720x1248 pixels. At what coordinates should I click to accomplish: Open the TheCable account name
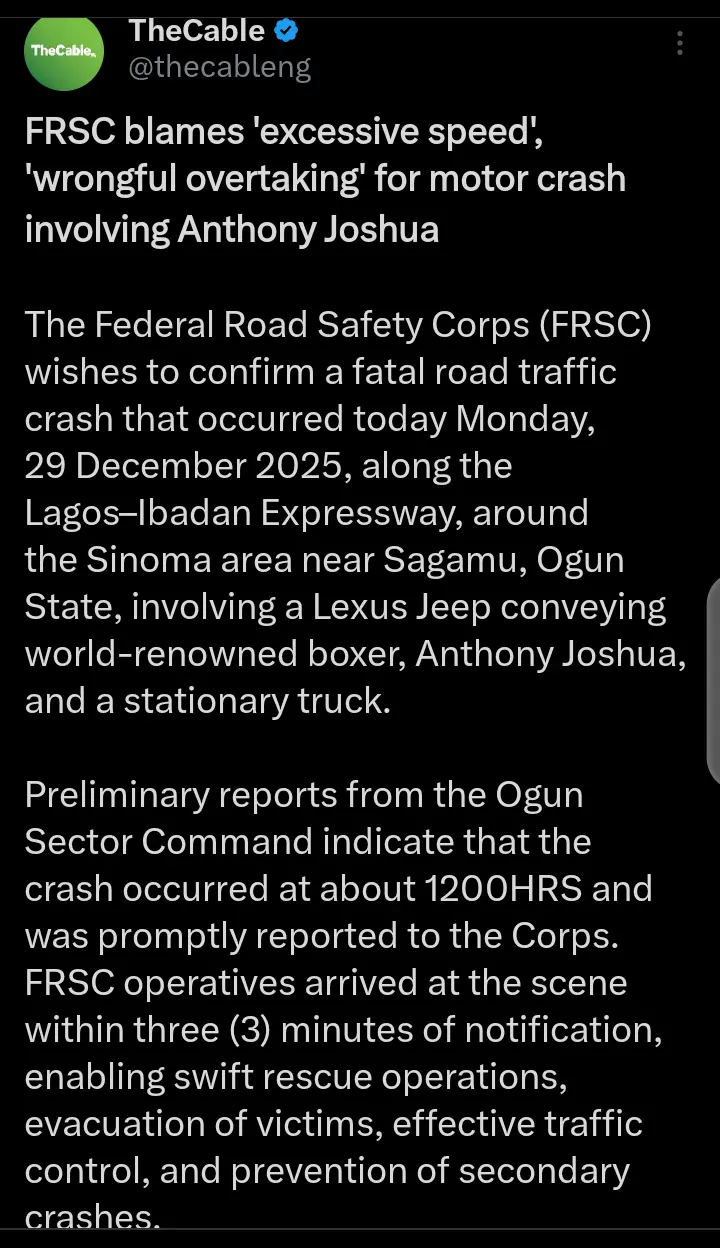196,31
